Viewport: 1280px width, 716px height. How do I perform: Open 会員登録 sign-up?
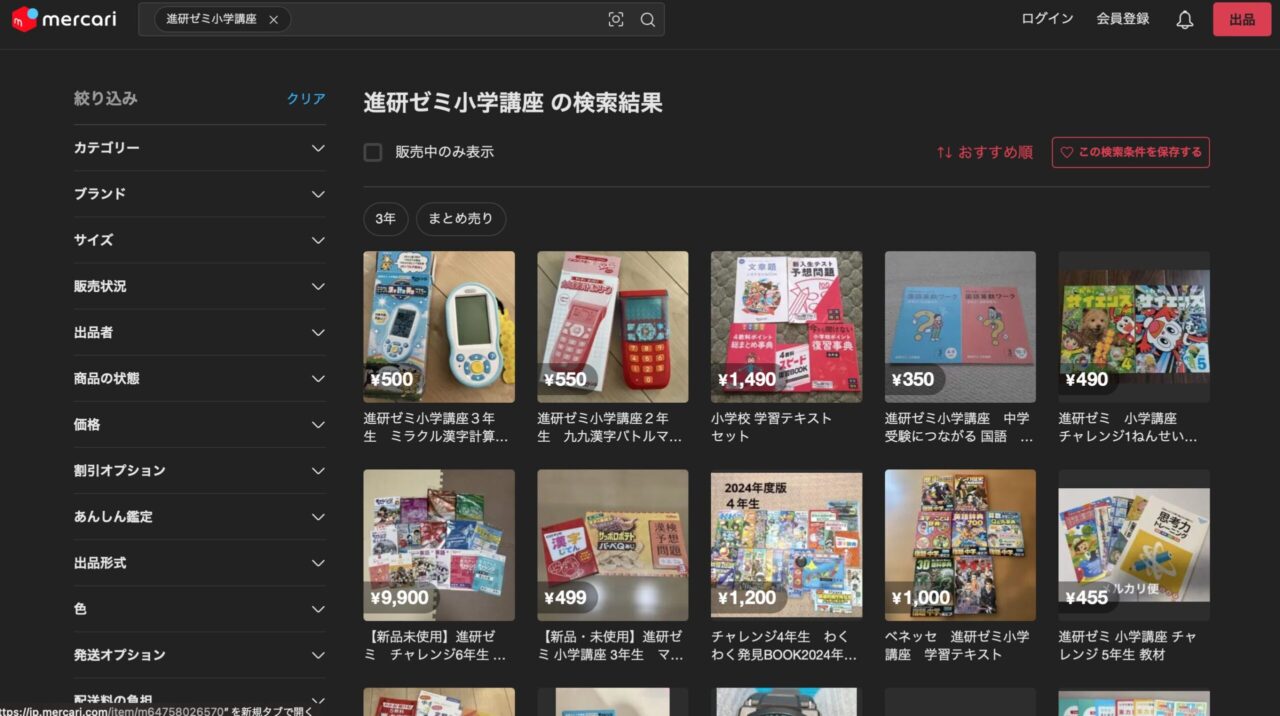point(1122,19)
